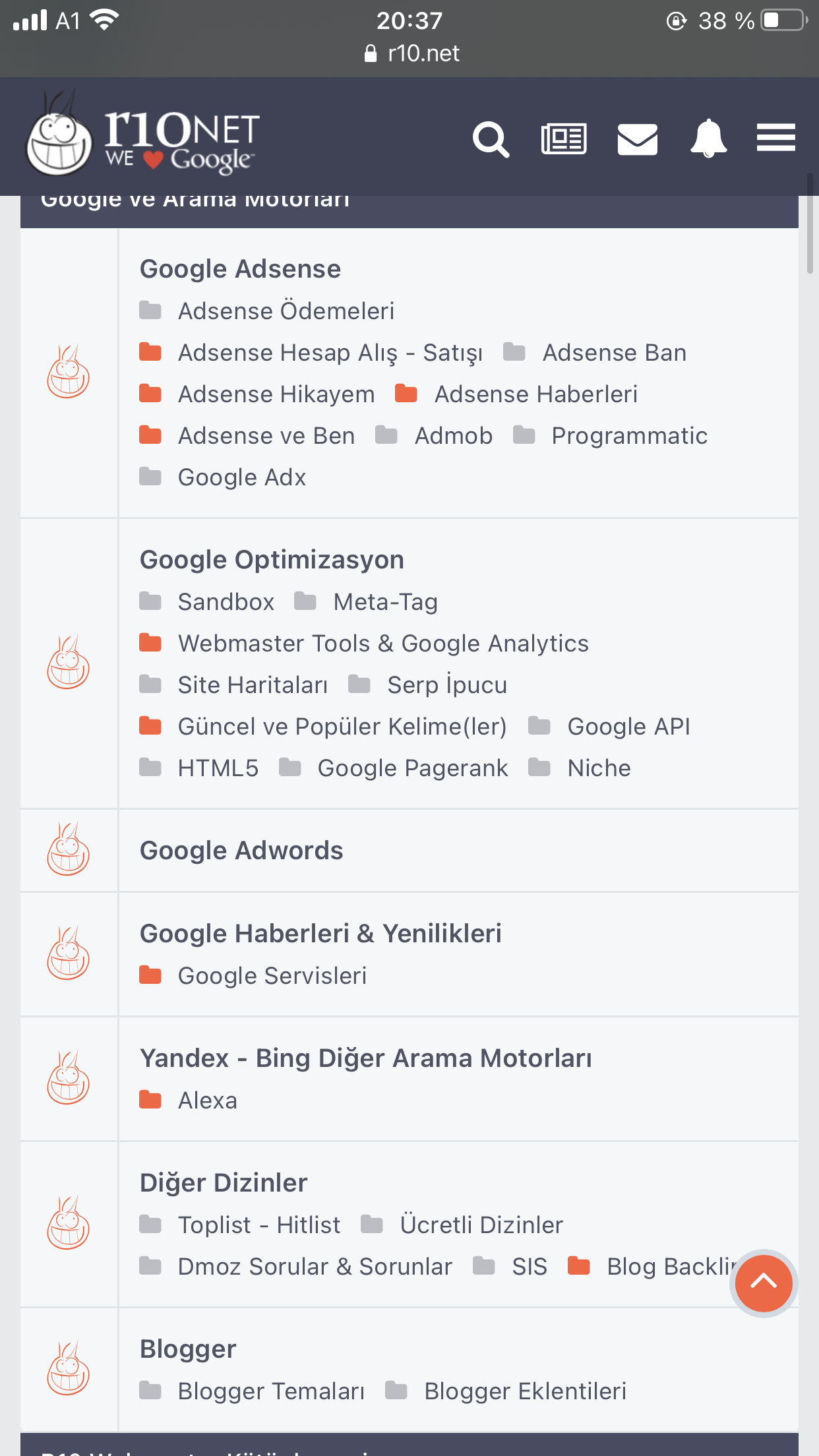Open the Blogger Temaları subforum
819x1456 pixels.
click(x=271, y=1391)
